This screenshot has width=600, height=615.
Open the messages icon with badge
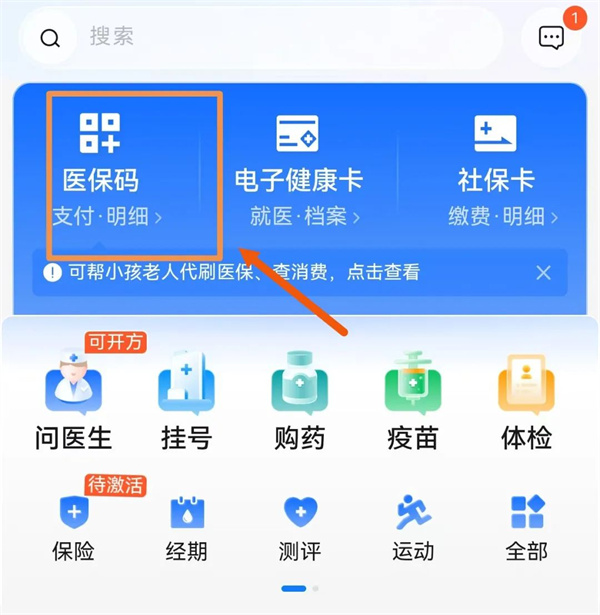coord(551,38)
